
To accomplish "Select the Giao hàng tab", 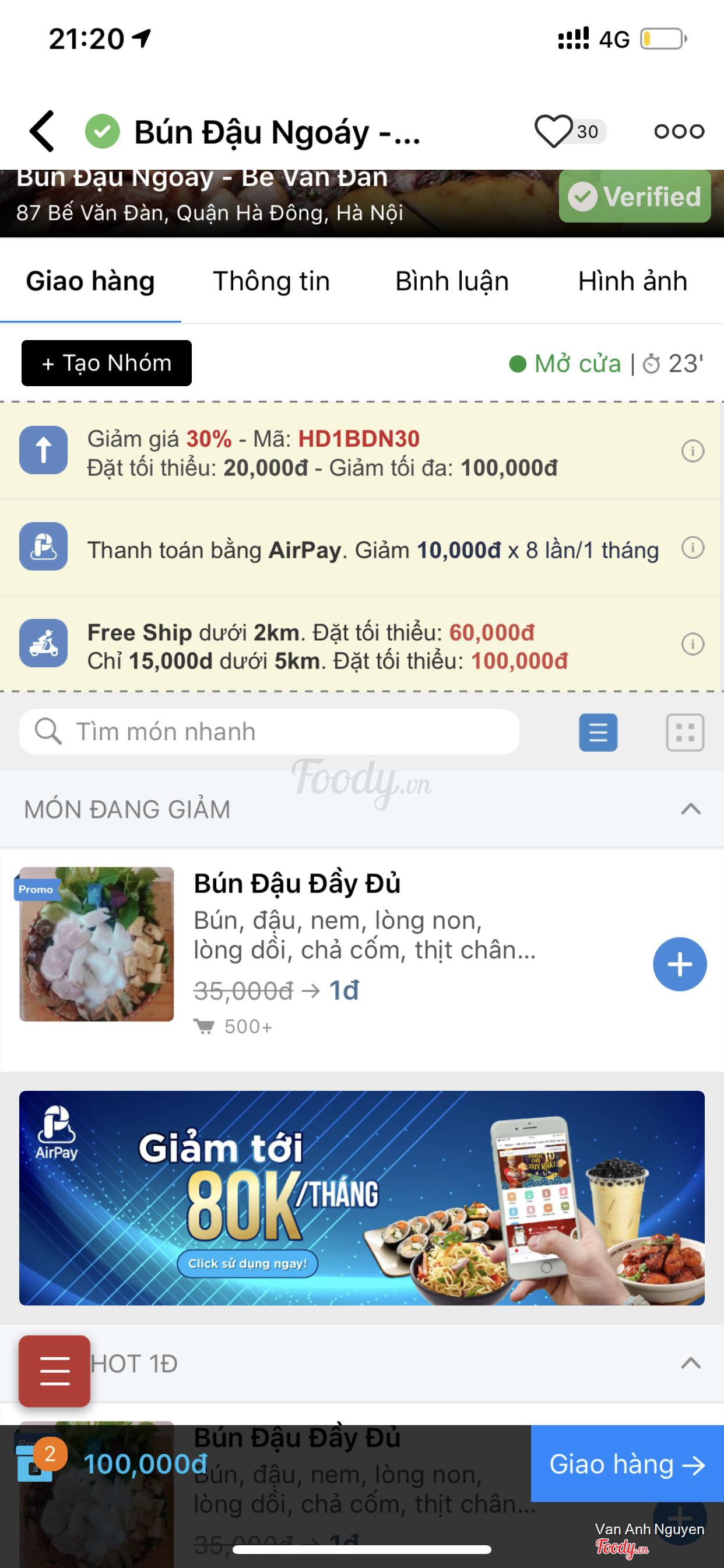I will (90, 281).
